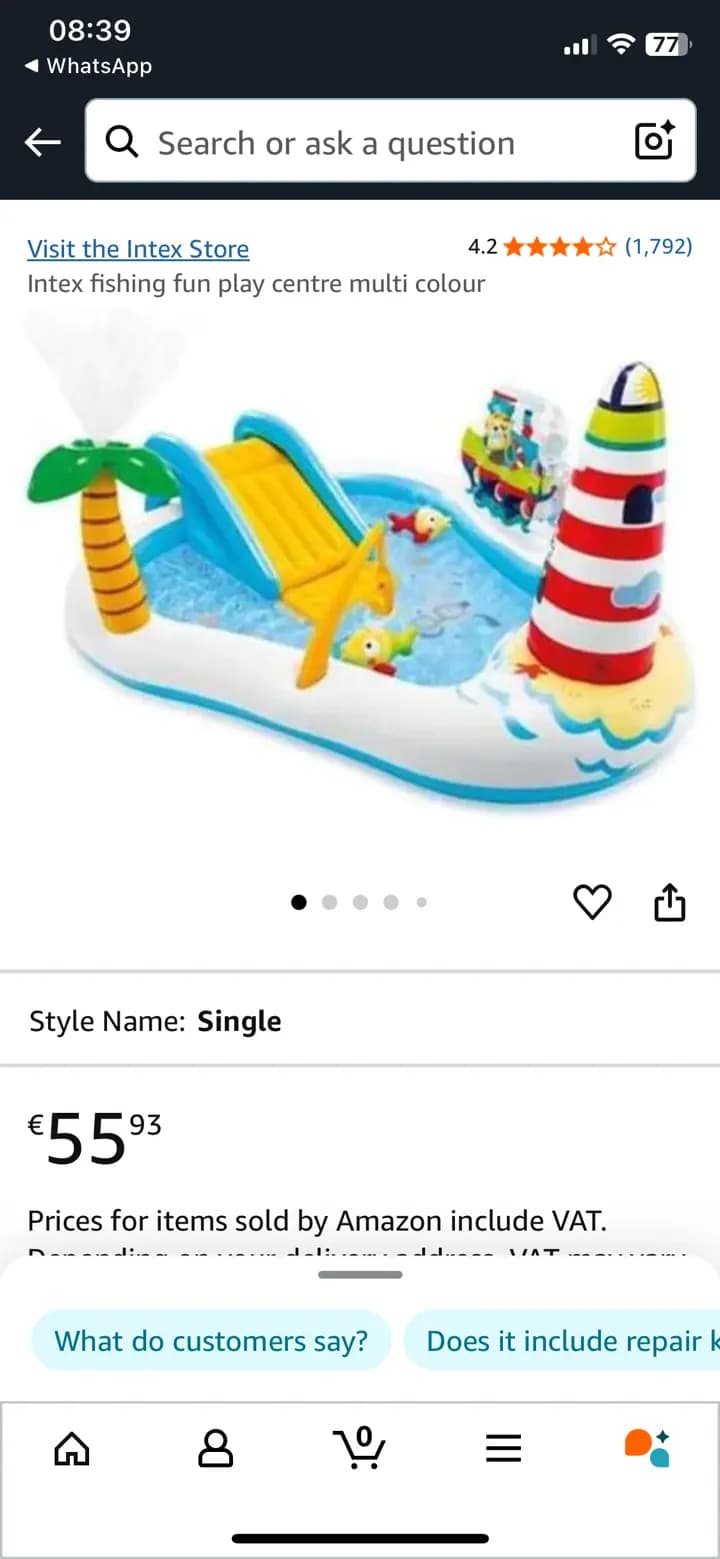720x1559 pixels.
Task: Go to the Home tab
Action: point(71,1447)
